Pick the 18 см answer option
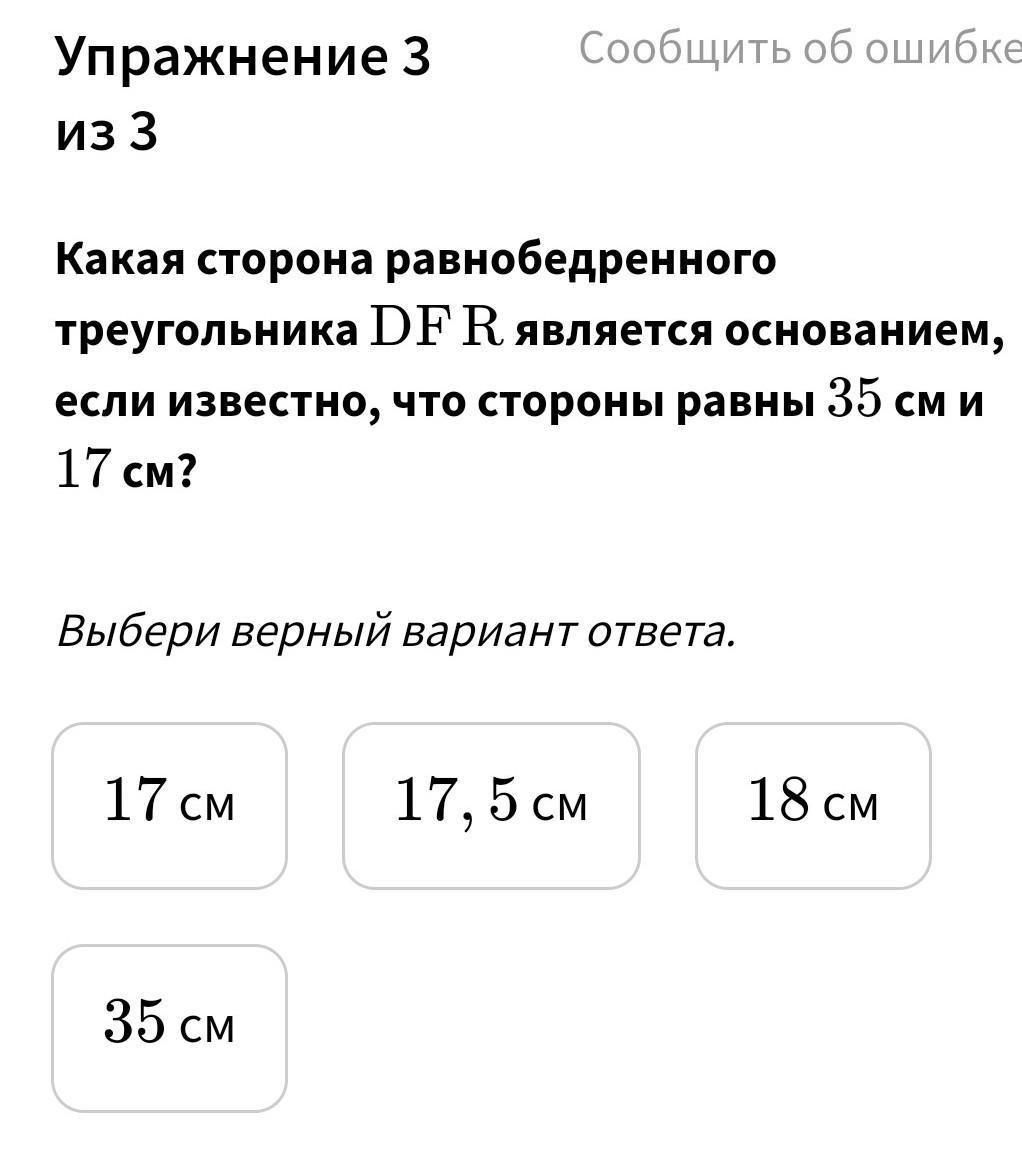Image resolution: width=1022 pixels, height=1163 pixels. click(813, 805)
